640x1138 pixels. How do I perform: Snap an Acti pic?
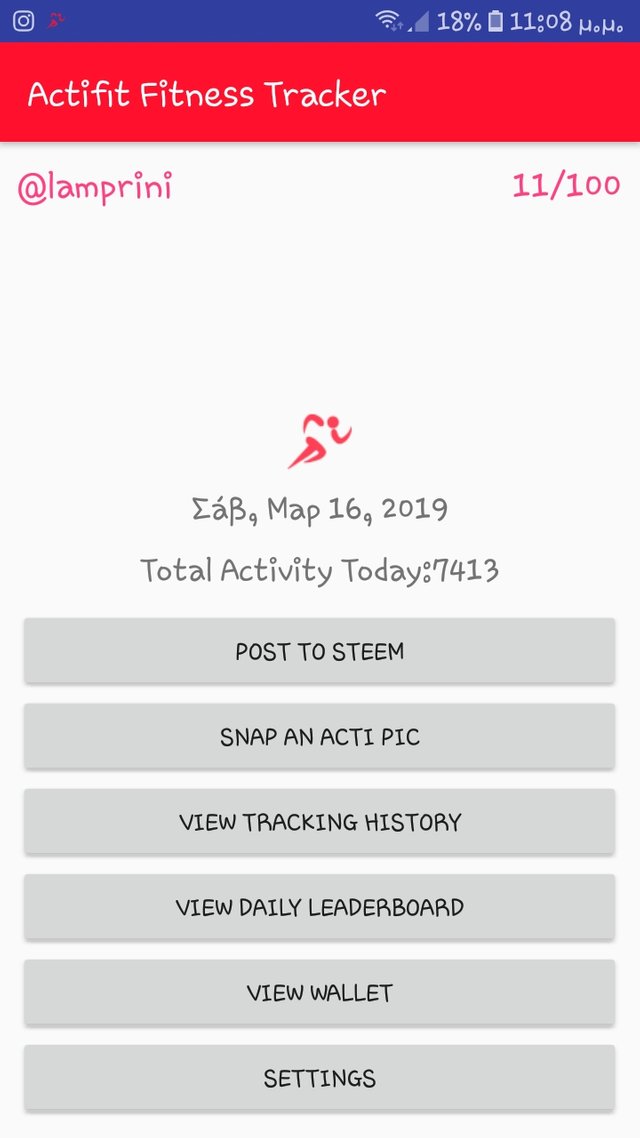[319, 737]
